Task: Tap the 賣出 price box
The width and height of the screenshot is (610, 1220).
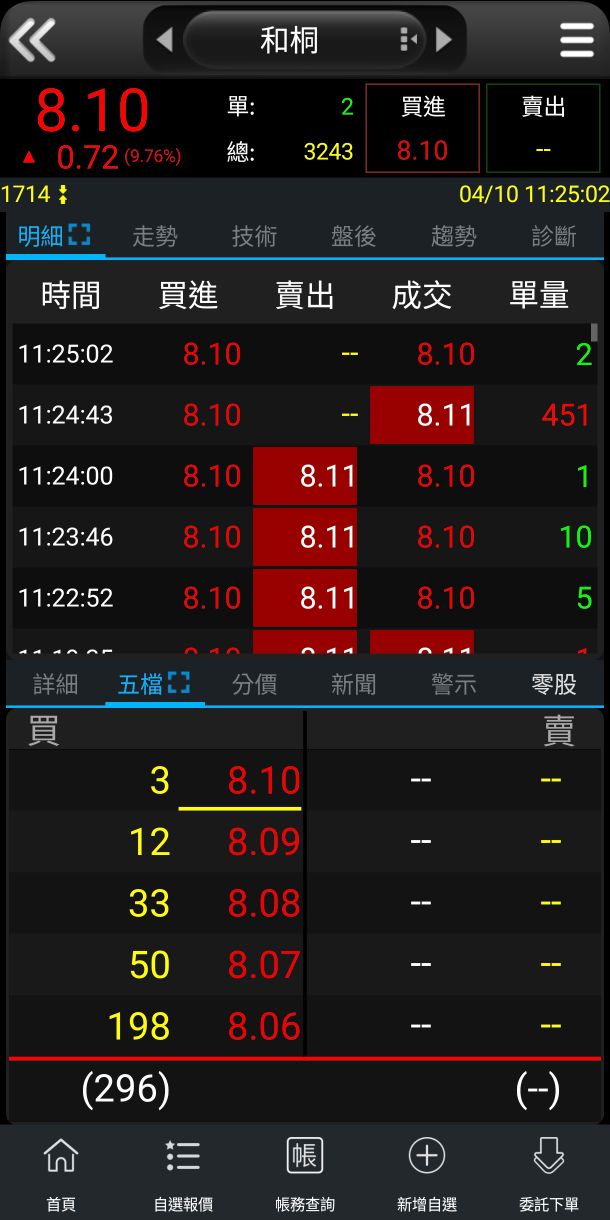Action: click(543, 129)
